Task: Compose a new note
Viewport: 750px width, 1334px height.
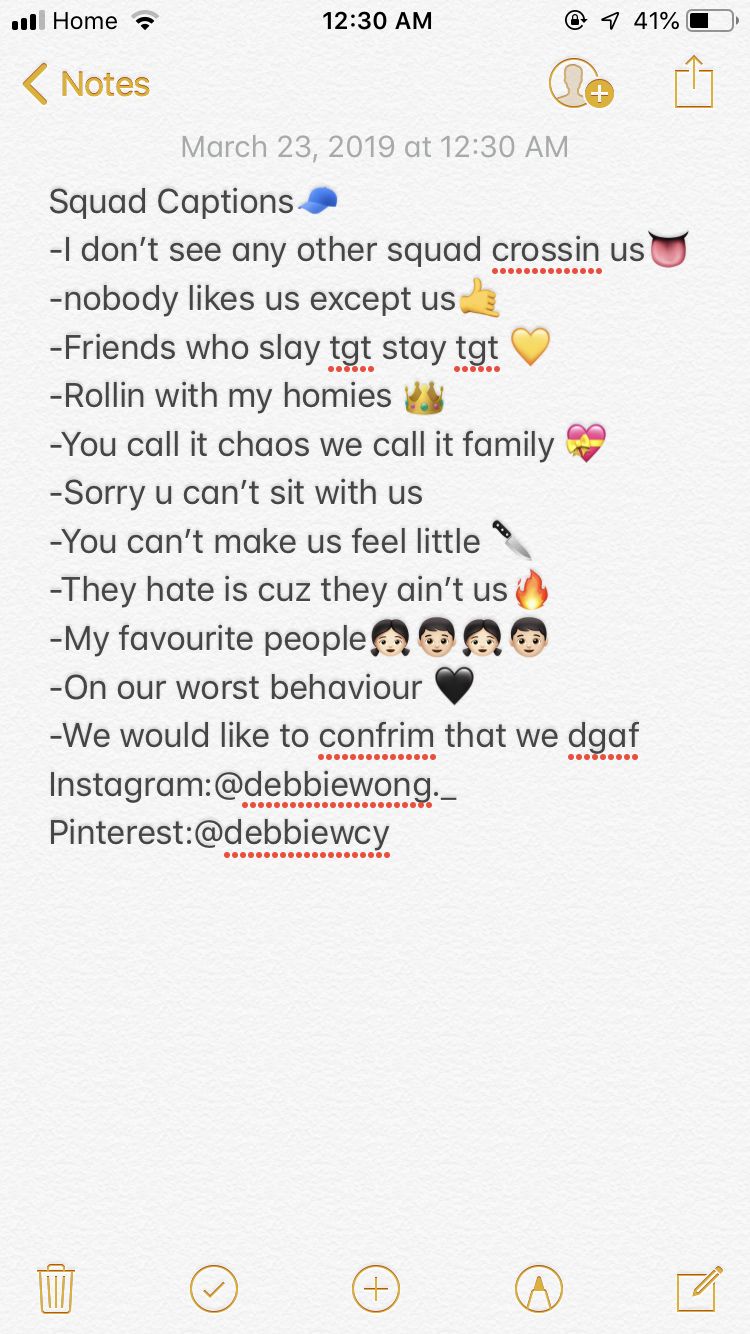Action: coord(699,1288)
